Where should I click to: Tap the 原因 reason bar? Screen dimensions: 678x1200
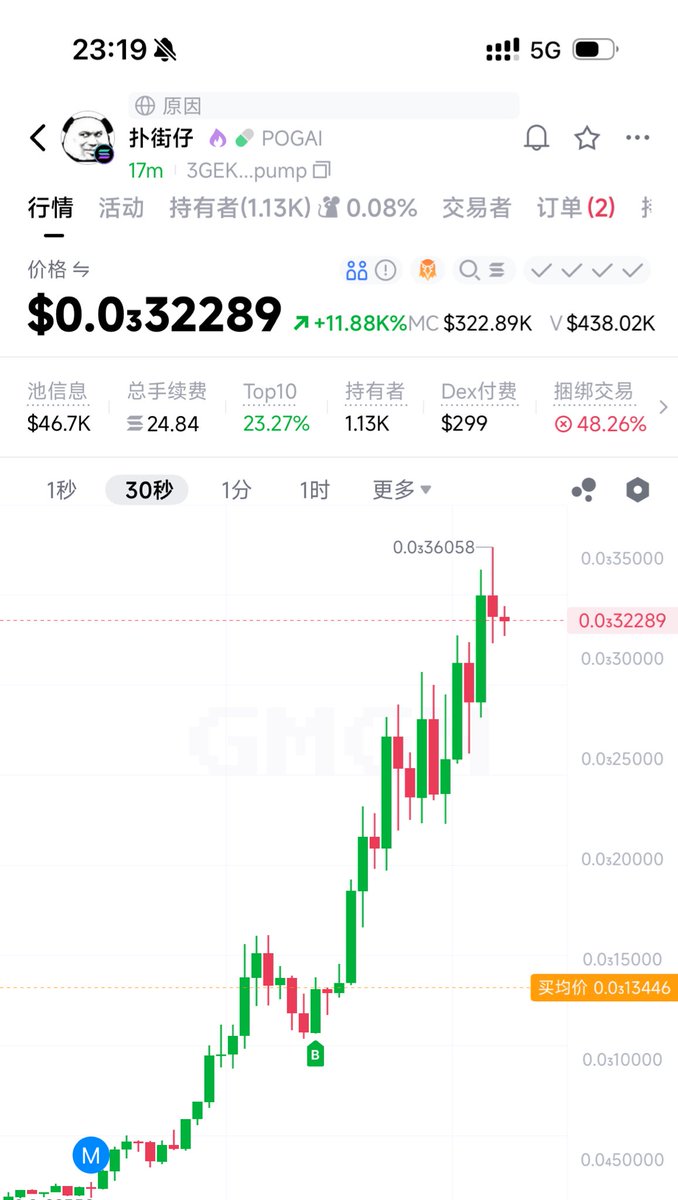[x=323, y=106]
